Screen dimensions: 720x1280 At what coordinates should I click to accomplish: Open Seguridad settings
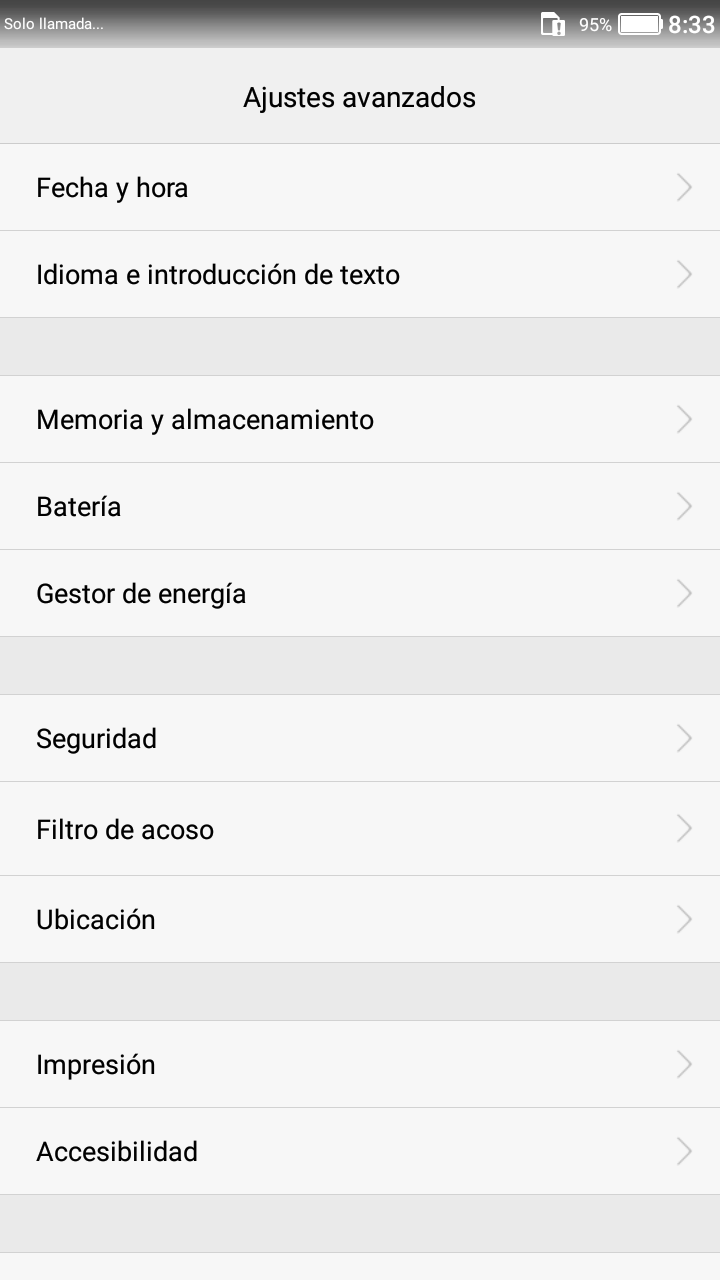[360, 738]
